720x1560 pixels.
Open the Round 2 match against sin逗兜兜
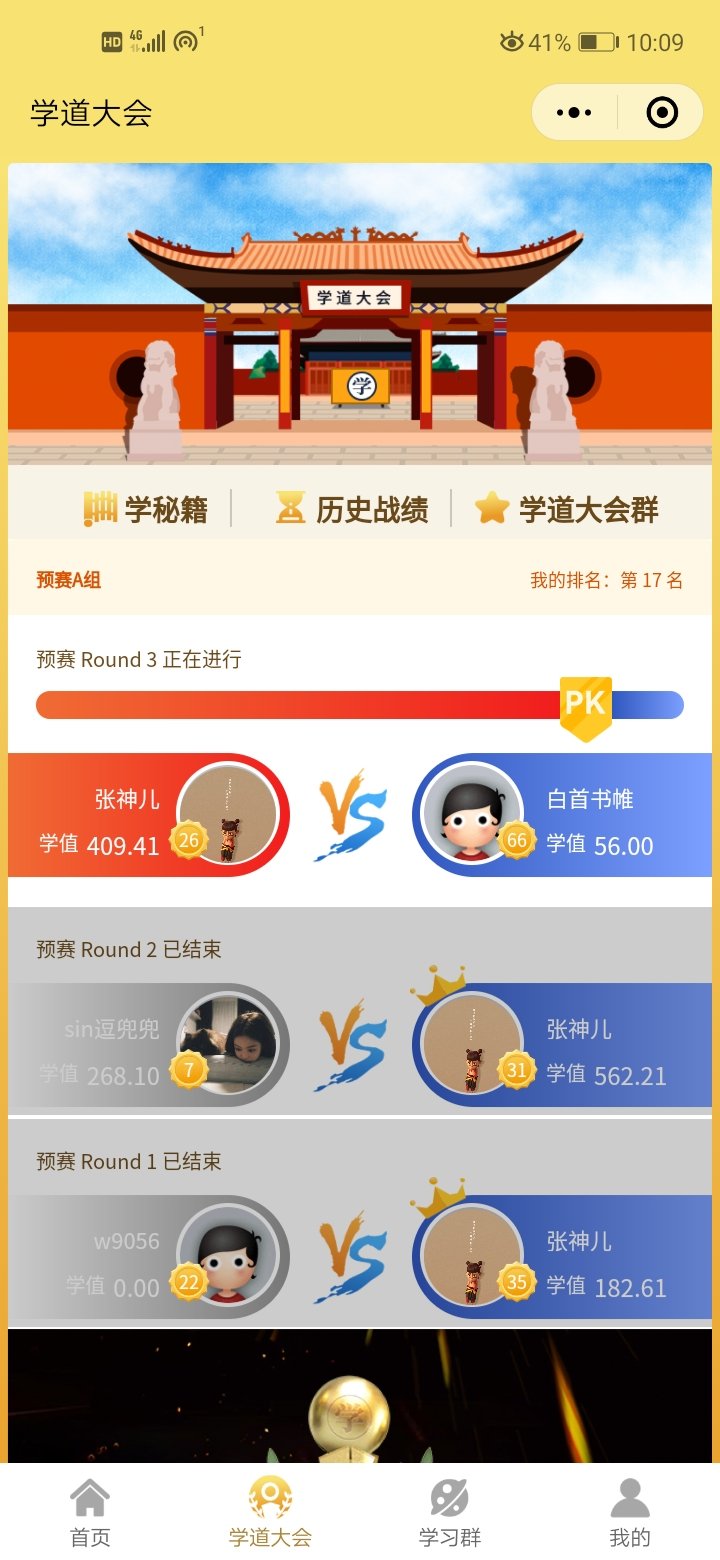(360, 1046)
